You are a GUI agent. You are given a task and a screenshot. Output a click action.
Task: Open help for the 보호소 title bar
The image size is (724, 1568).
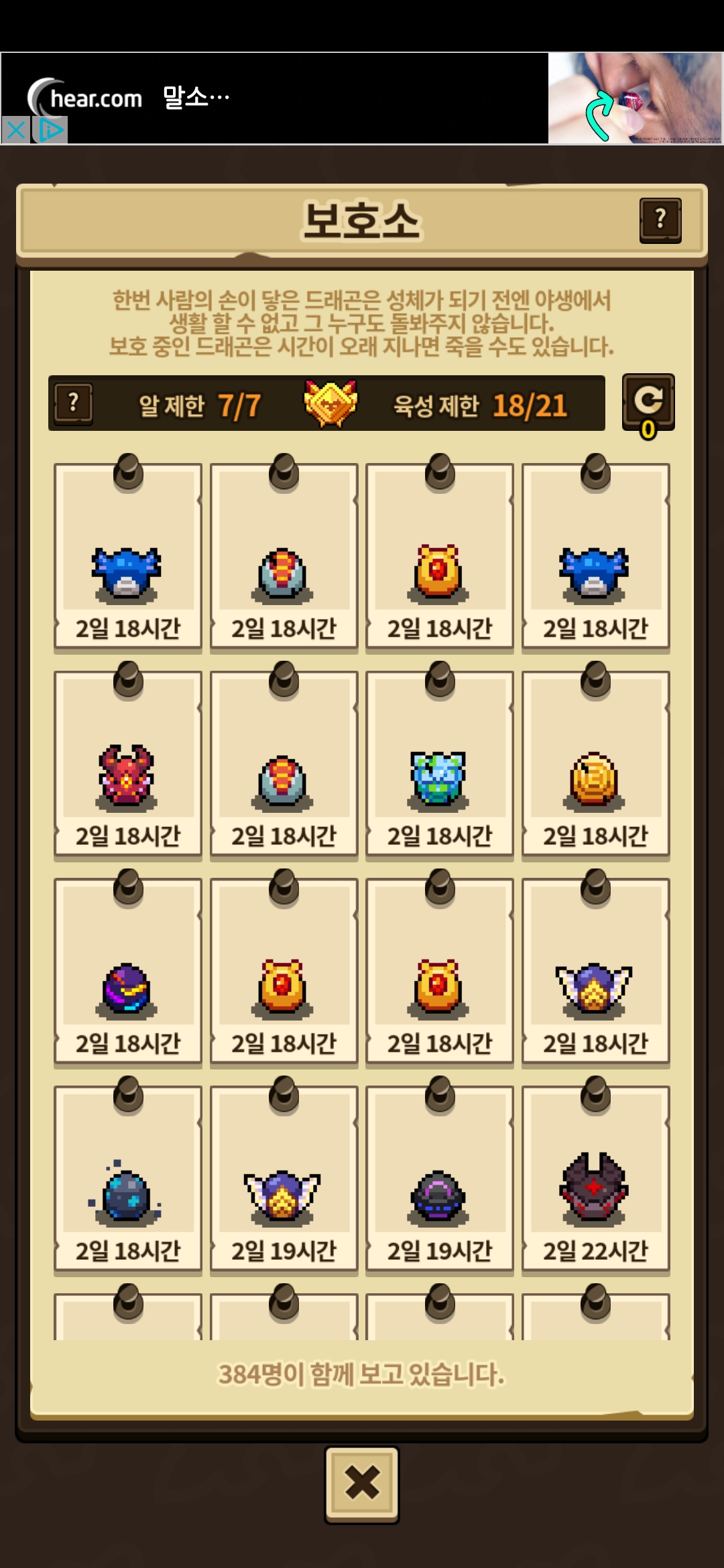point(660,220)
